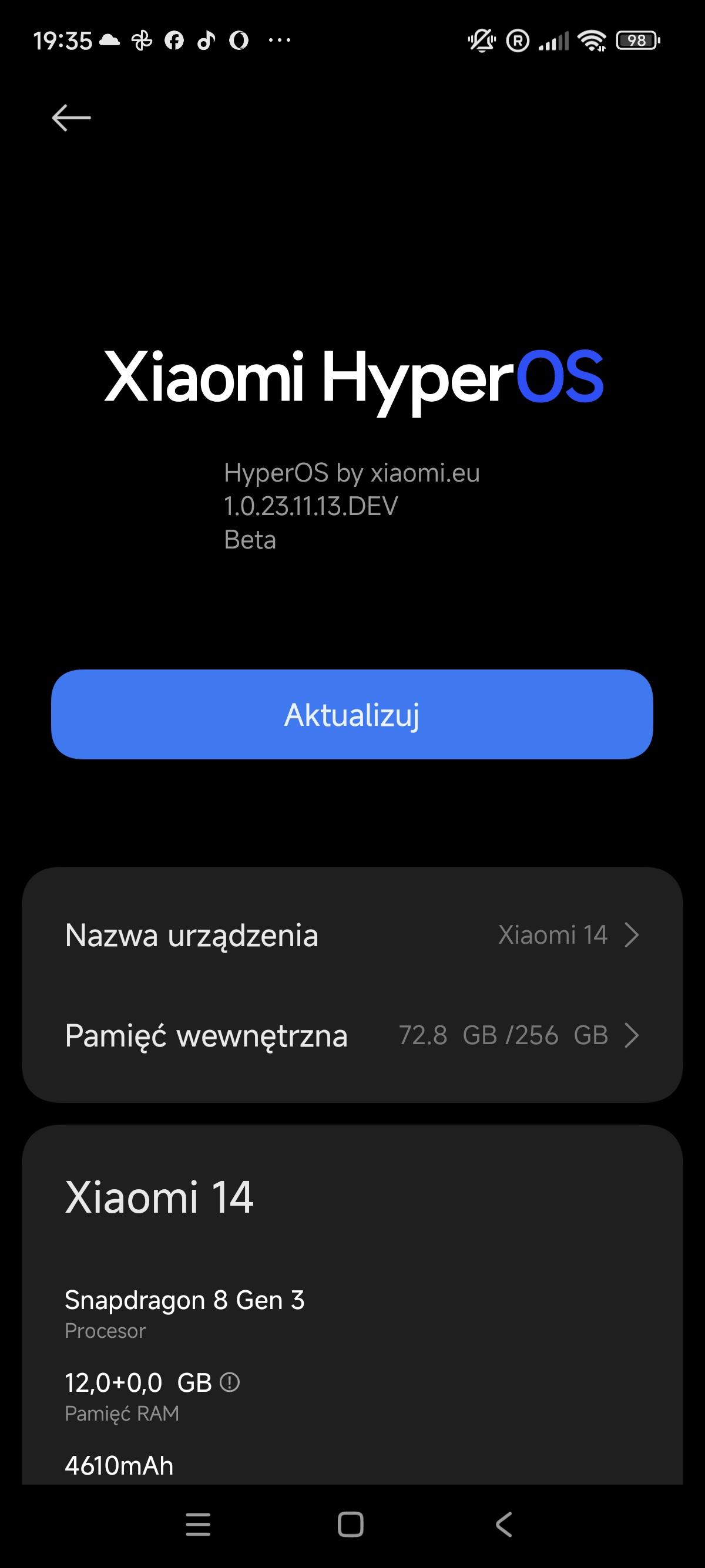Open Nazwa urządzenia device name row
The width and height of the screenshot is (705, 1568).
coord(352,935)
